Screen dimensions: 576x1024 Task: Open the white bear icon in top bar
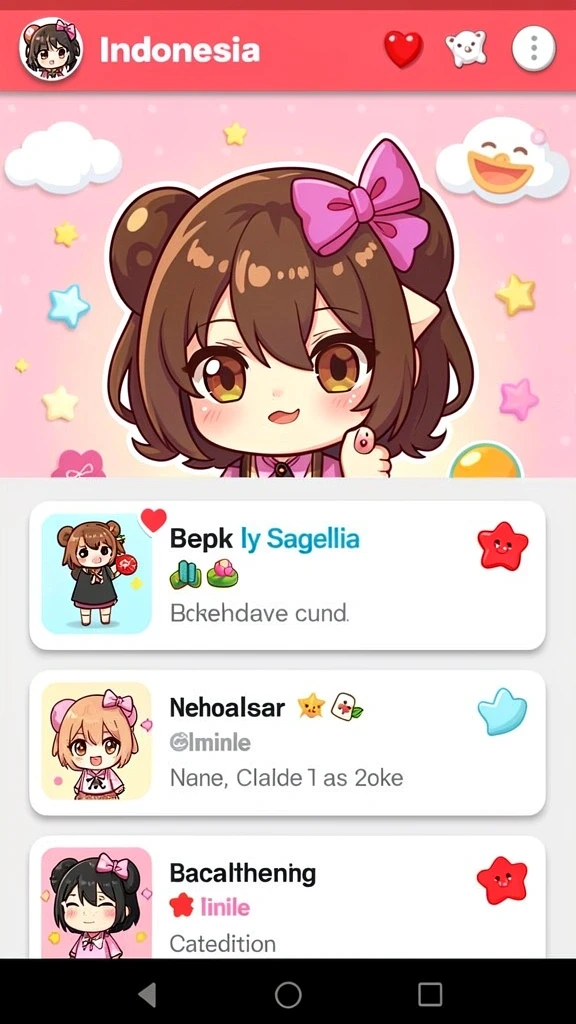pos(466,49)
